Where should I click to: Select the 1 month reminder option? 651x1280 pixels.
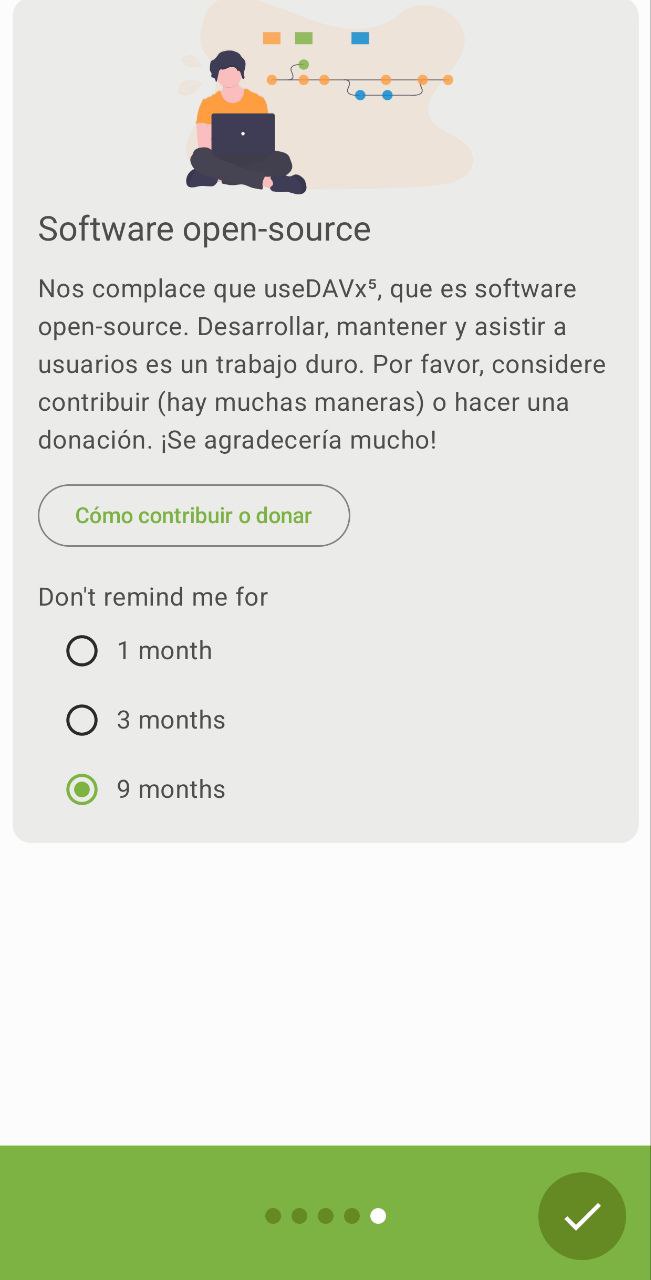click(82, 651)
